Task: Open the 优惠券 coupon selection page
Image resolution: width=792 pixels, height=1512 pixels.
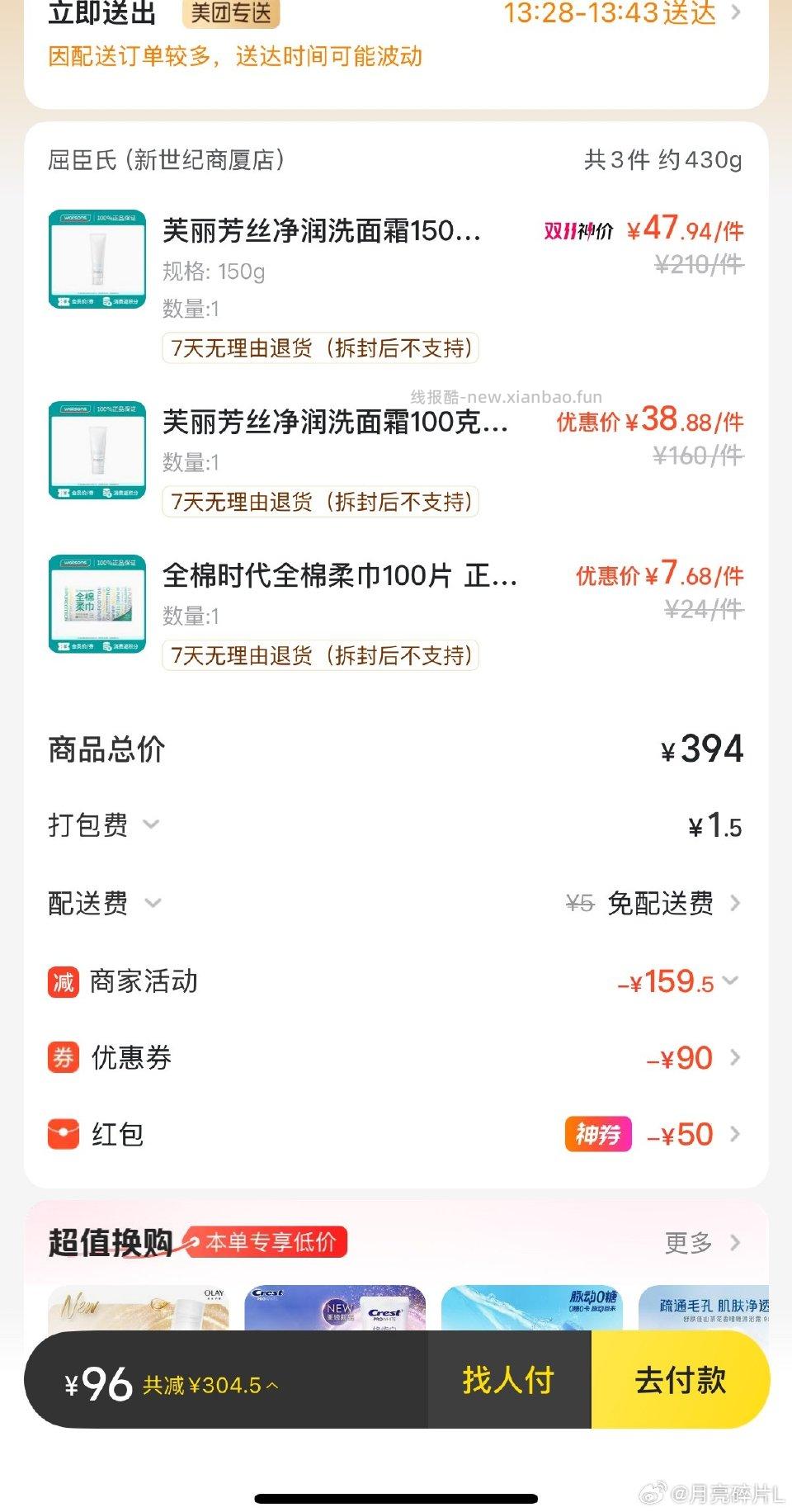Action: pyautogui.click(x=733, y=1057)
